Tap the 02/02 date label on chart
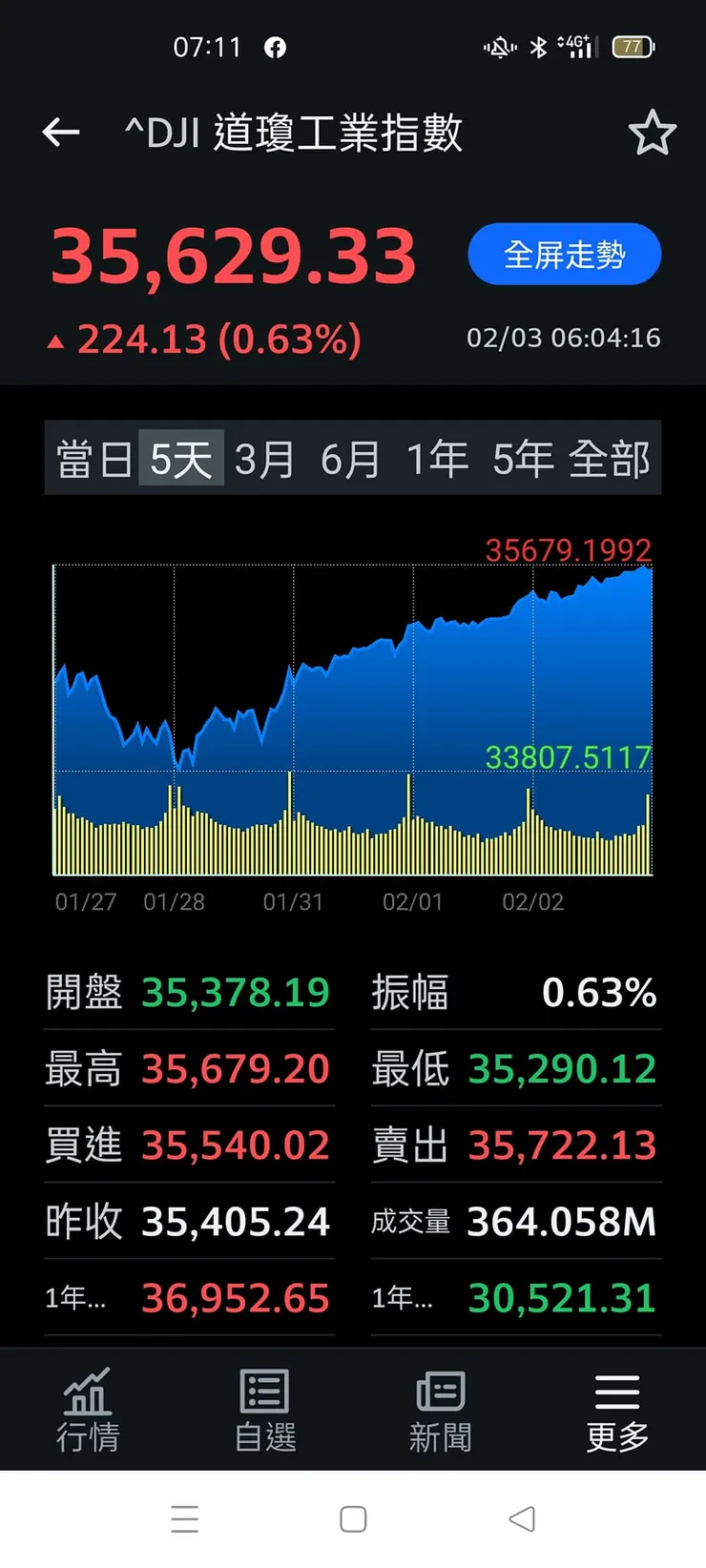This screenshot has width=706, height=1568. pyautogui.click(x=533, y=901)
